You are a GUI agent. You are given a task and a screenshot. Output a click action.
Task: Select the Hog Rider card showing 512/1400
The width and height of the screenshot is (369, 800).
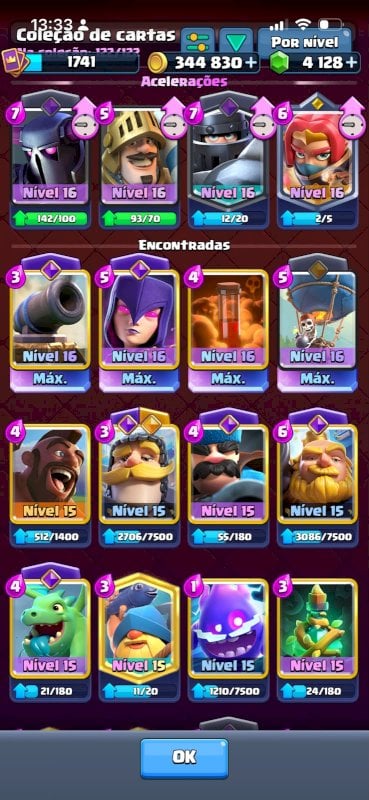50,485
